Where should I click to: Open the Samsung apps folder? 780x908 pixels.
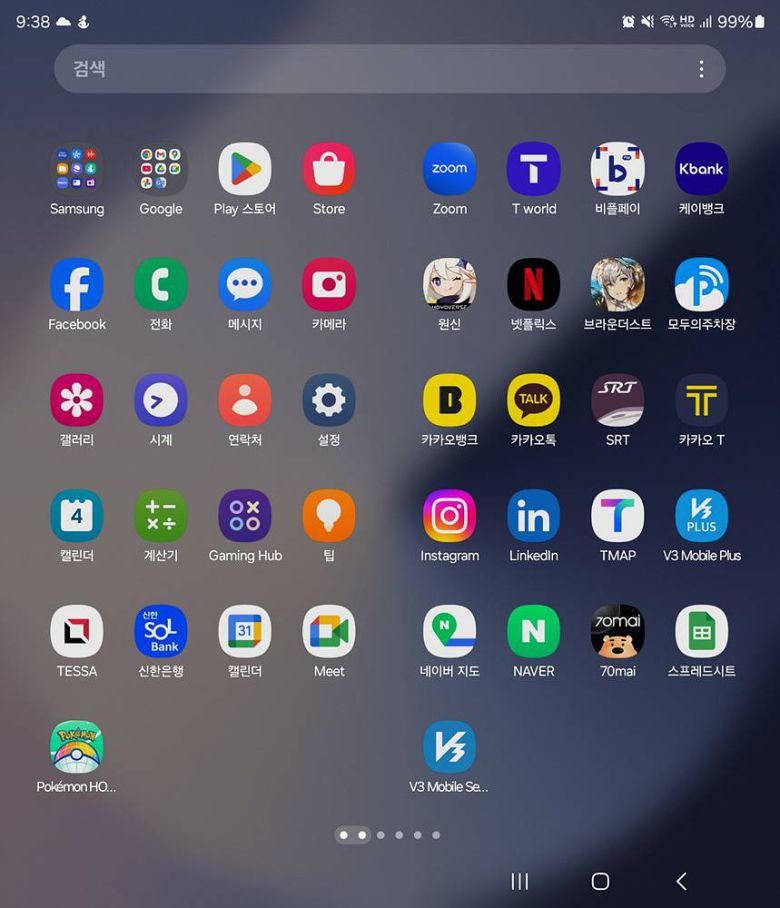coord(77,169)
